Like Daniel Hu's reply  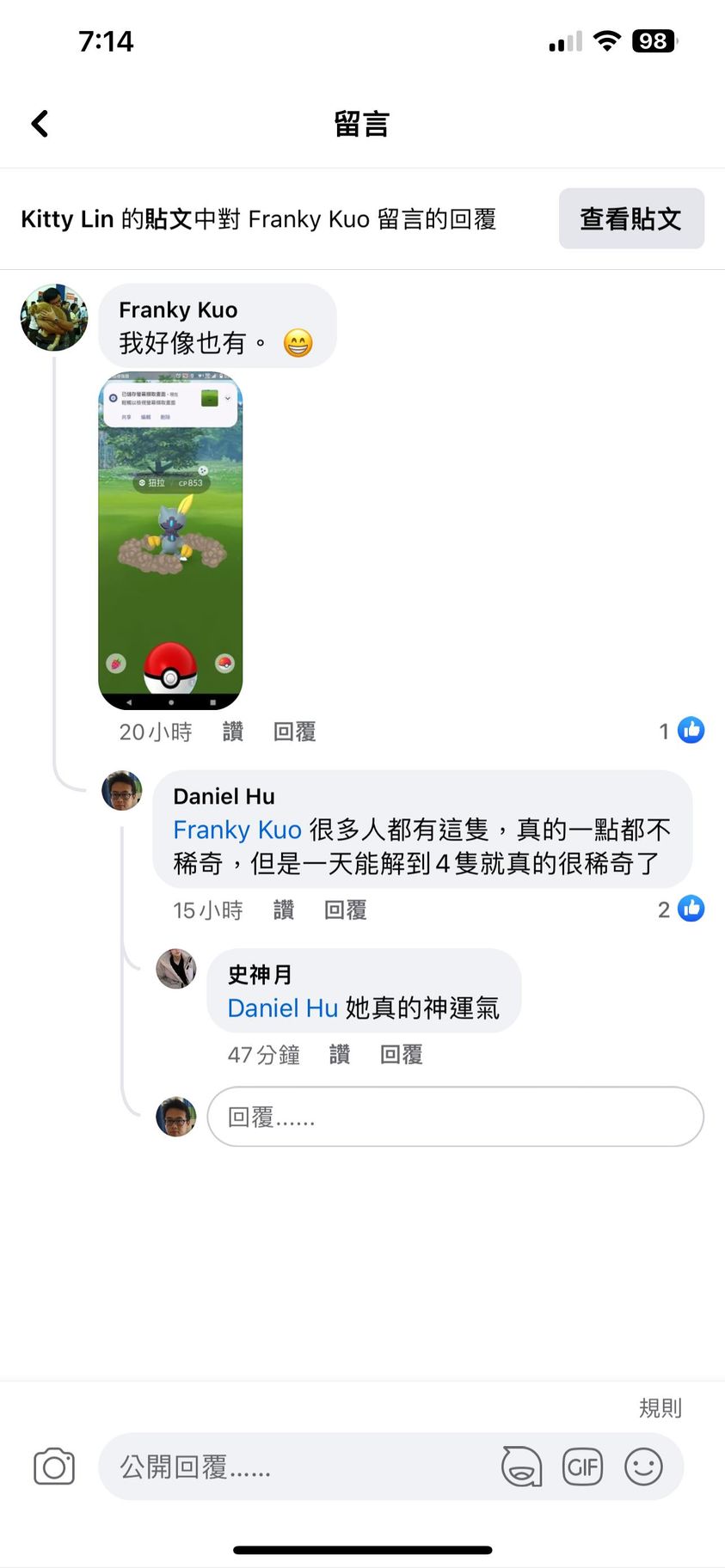283,910
